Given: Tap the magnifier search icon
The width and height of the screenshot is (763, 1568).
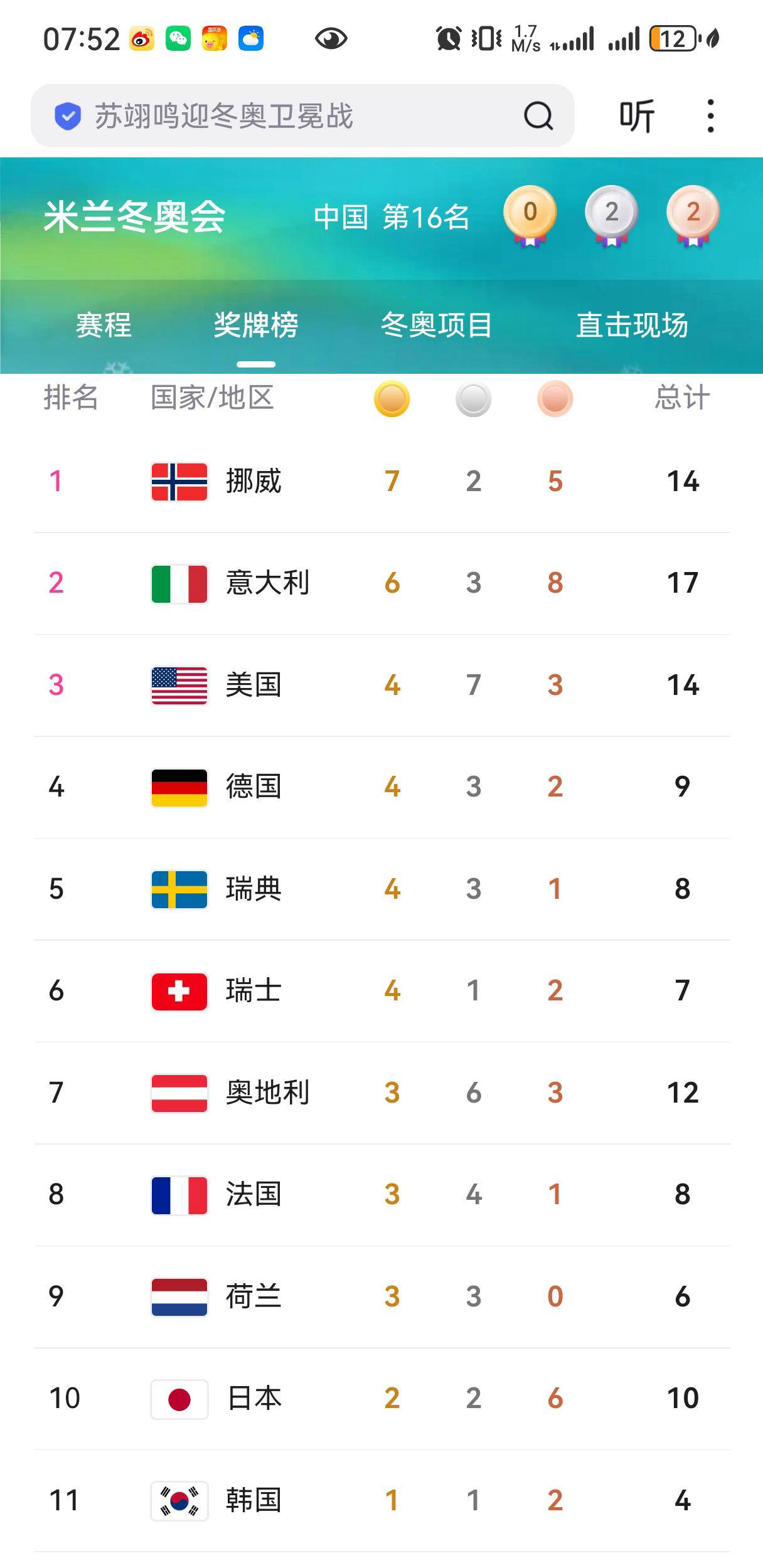Looking at the screenshot, I should point(538,116).
